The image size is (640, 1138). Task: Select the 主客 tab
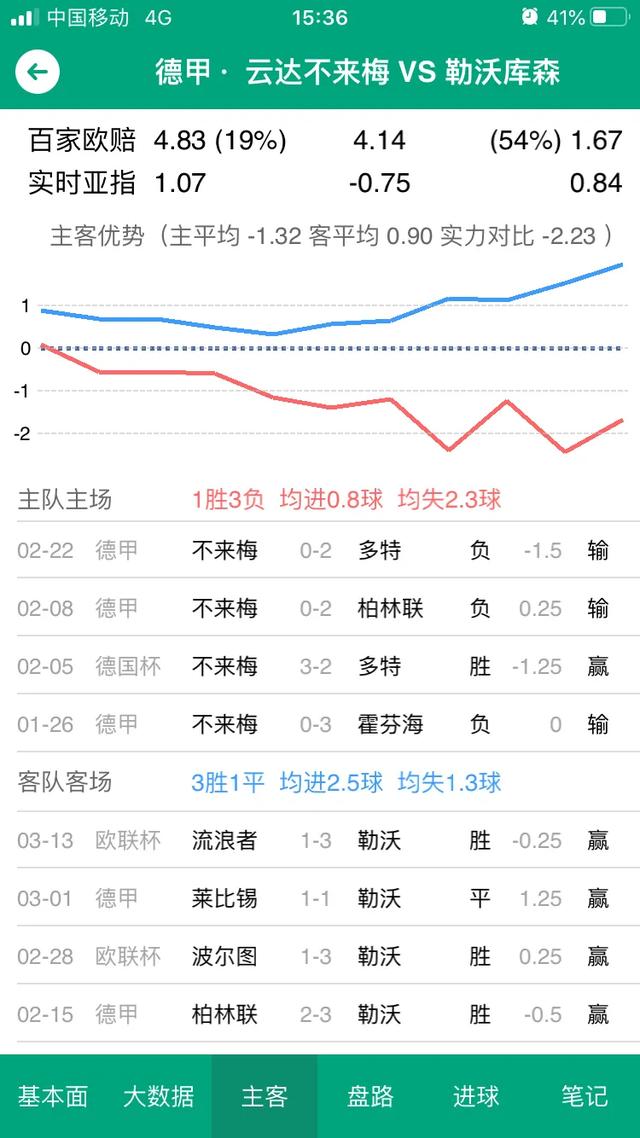click(x=265, y=1096)
